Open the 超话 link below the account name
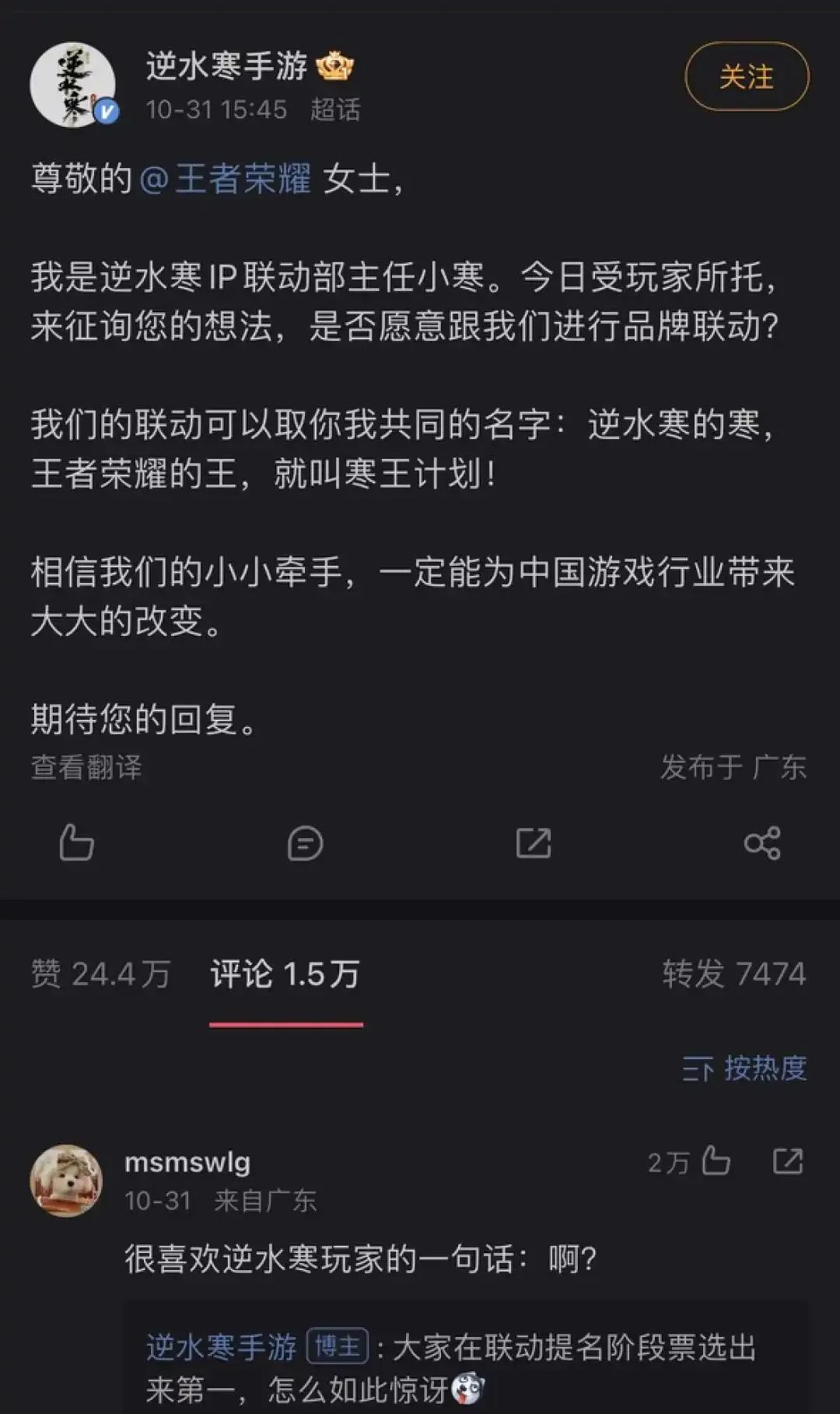The width and height of the screenshot is (840, 1414). pos(335,110)
